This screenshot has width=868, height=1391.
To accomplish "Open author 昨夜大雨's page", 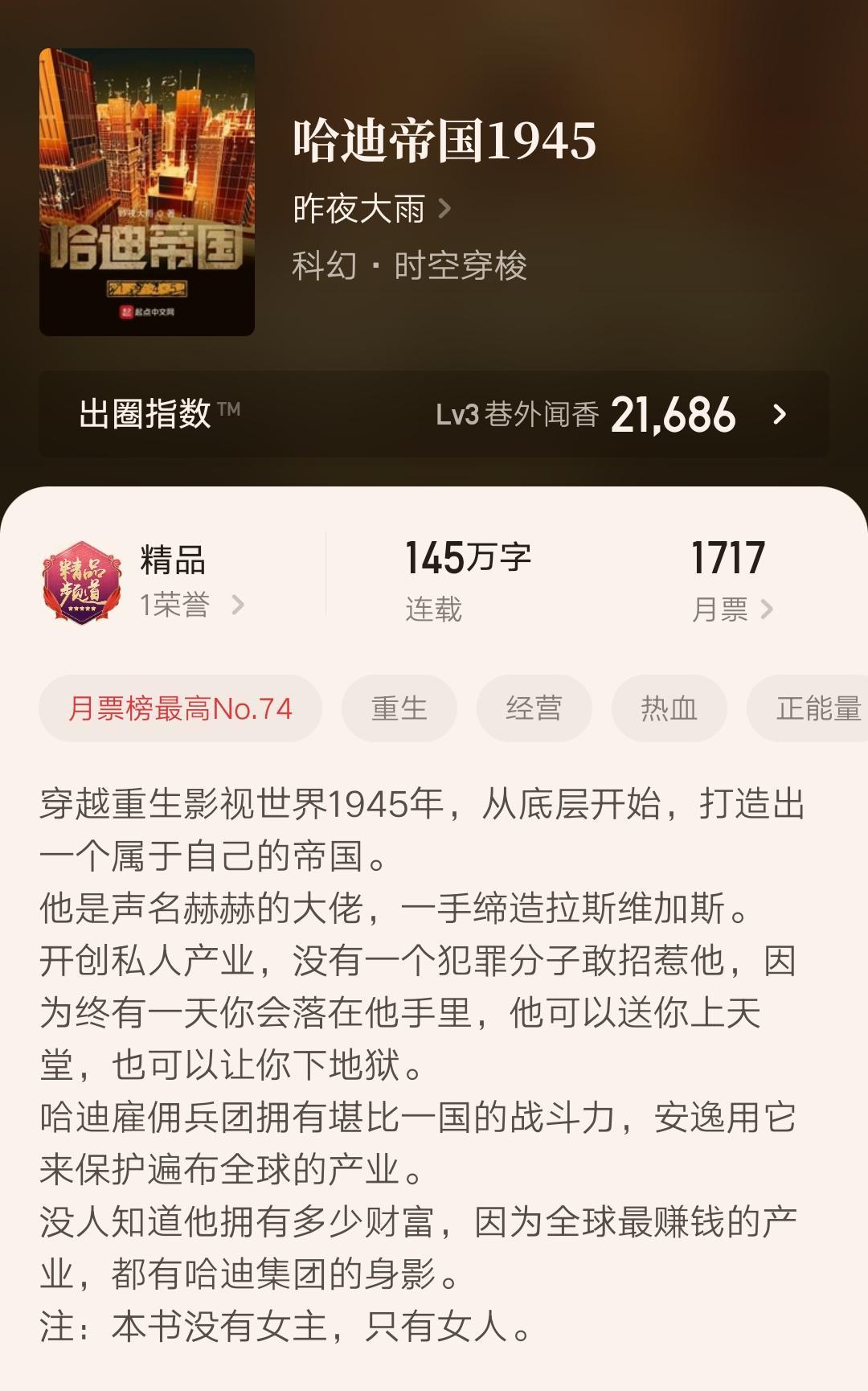I will 371,209.
